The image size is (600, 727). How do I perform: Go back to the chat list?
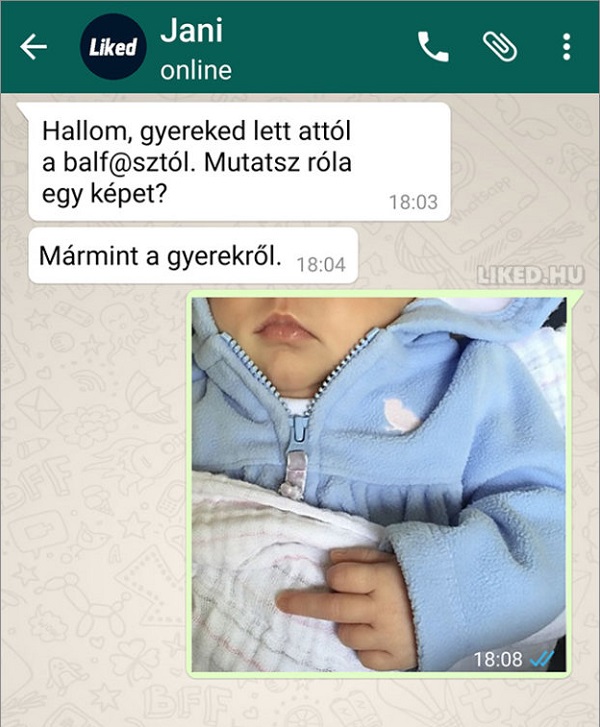(34, 47)
